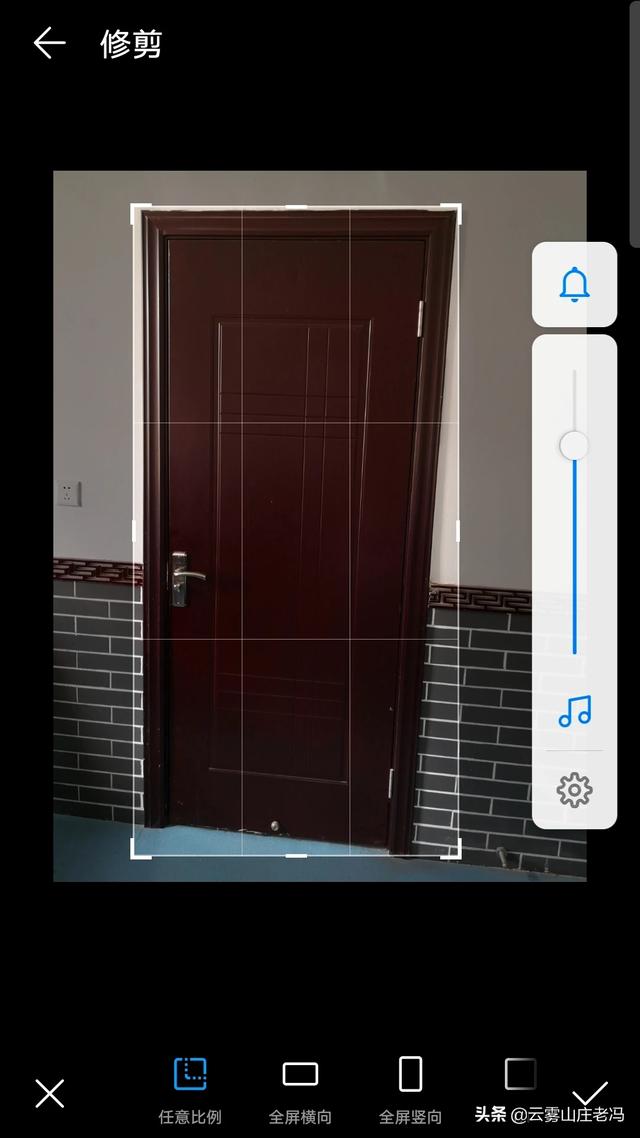This screenshot has width=640, height=1138.
Task: Switch to the media volume music note
Action: pyautogui.click(x=574, y=711)
